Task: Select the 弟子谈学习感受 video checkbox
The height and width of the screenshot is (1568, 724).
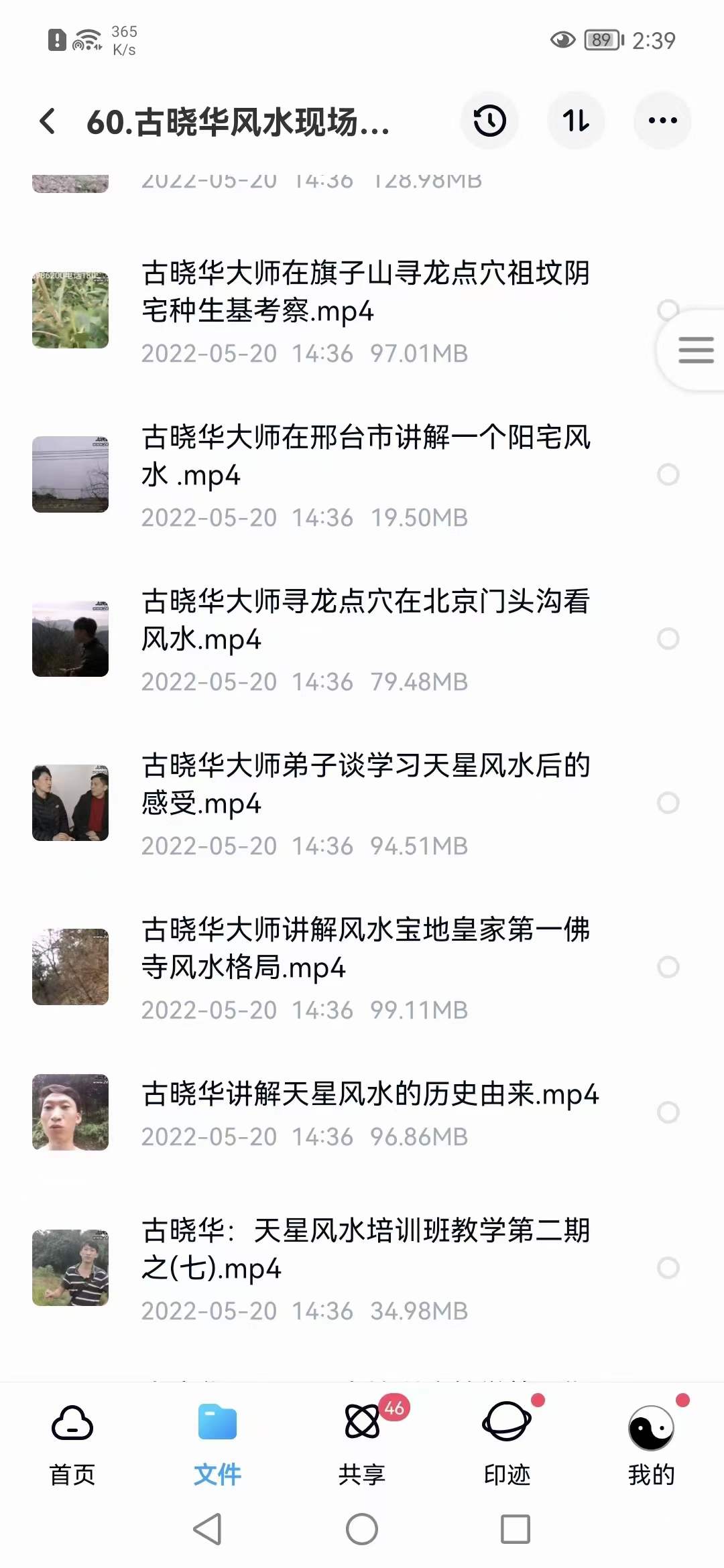Action: pyautogui.click(x=669, y=803)
